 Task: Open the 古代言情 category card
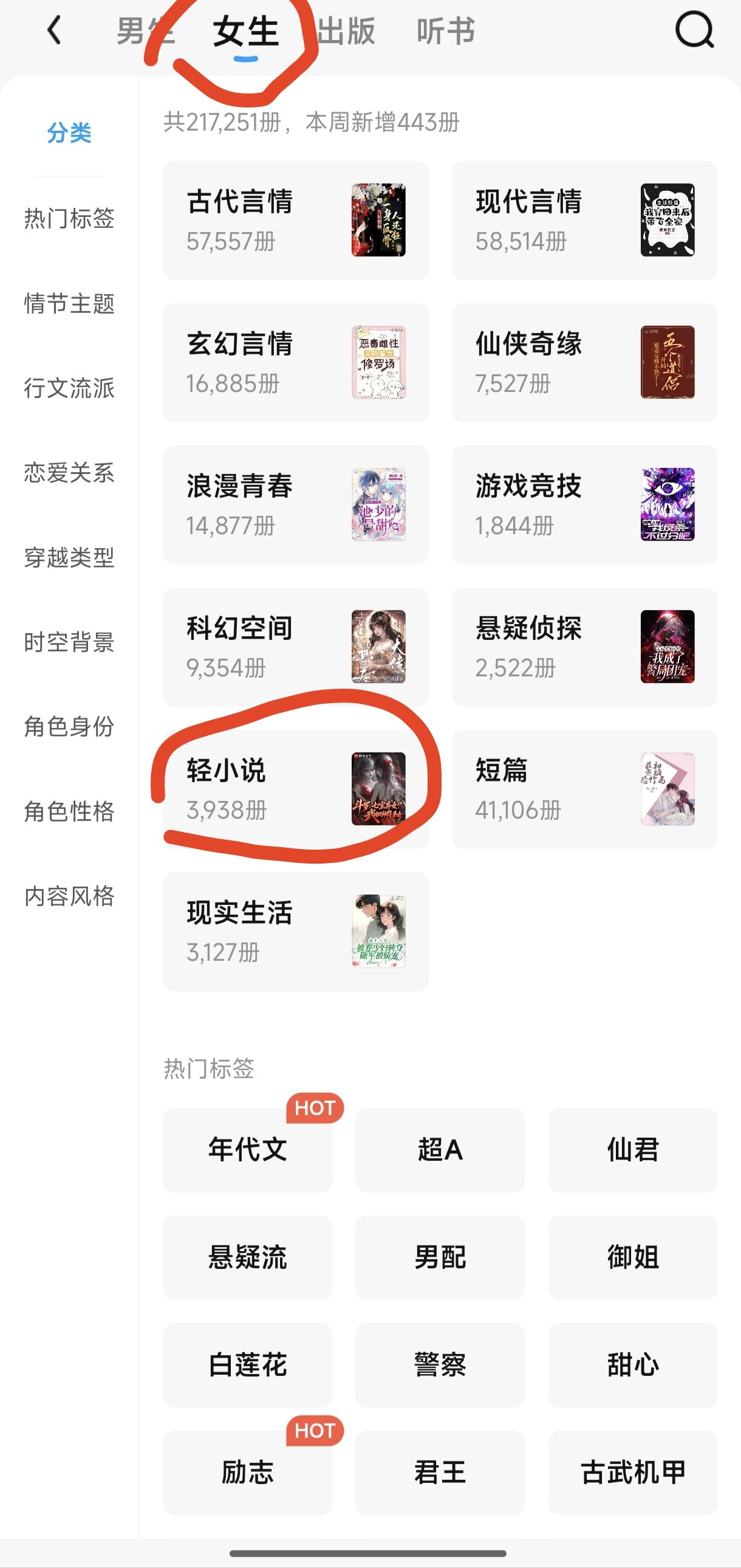click(x=296, y=221)
